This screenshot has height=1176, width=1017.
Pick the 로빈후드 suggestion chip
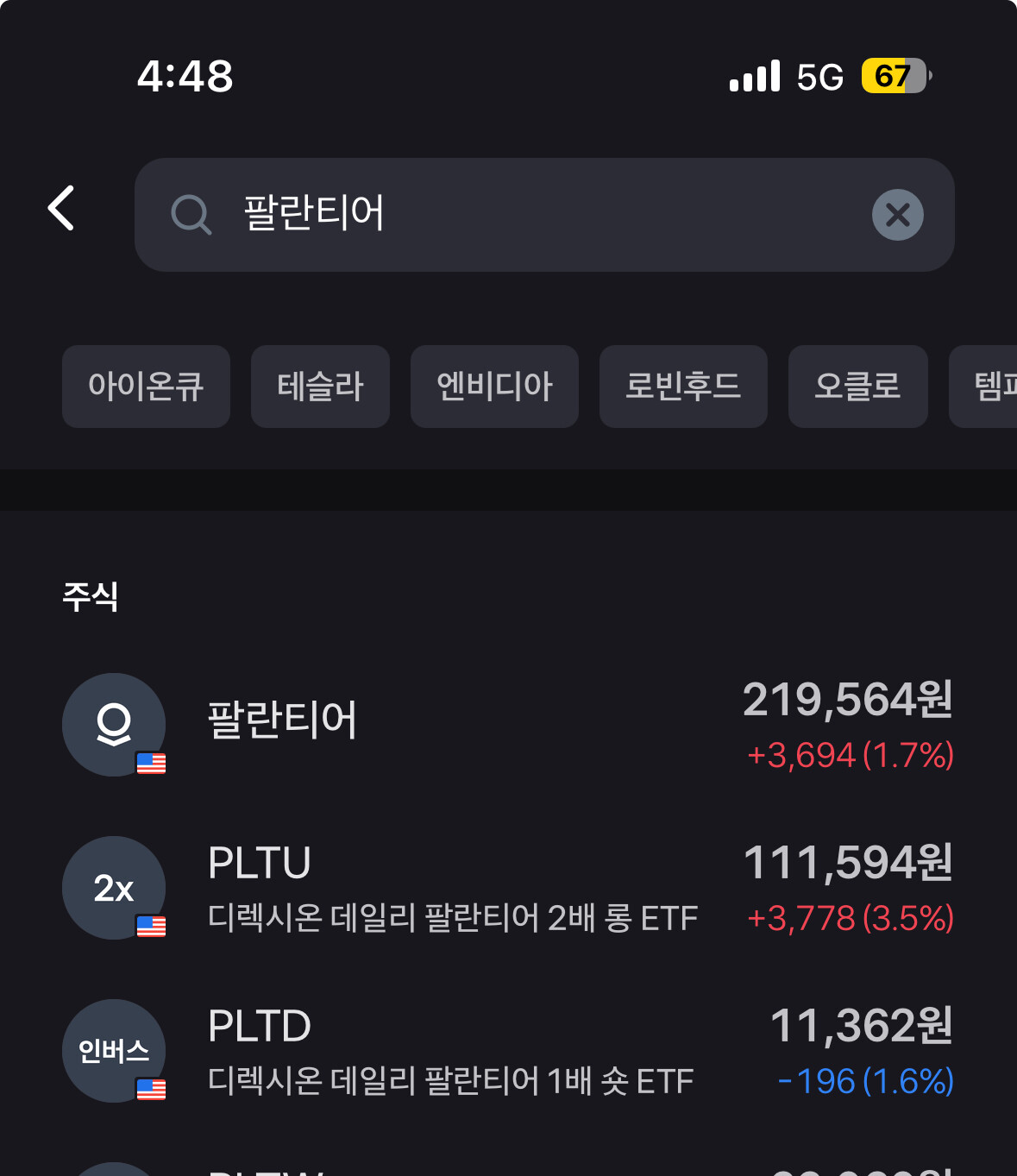tap(683, 387)
